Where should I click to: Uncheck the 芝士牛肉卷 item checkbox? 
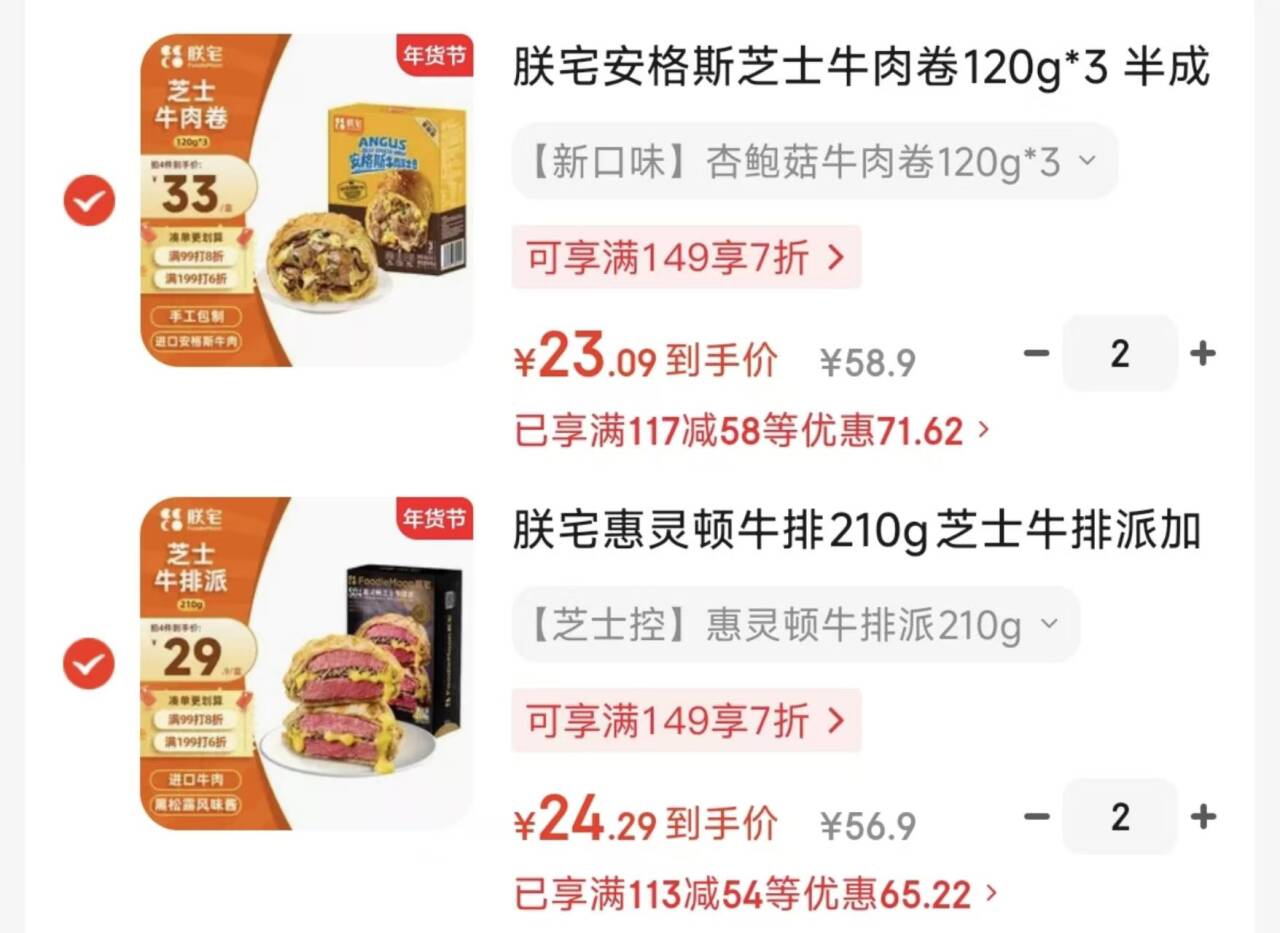coord(89,203)
